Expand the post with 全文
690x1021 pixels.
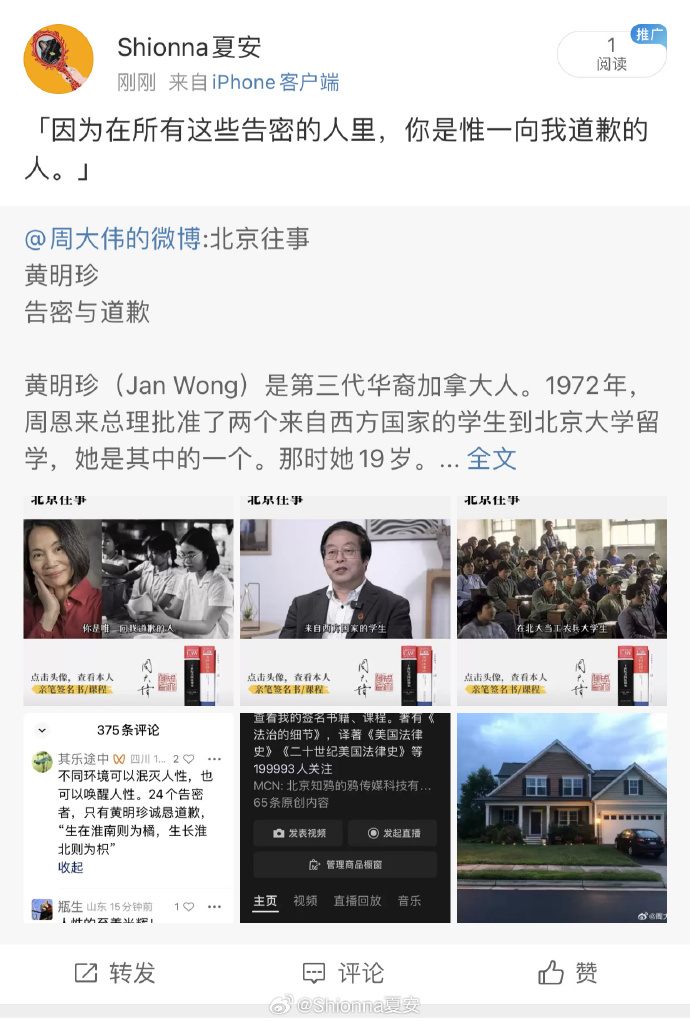coord(491,459)
